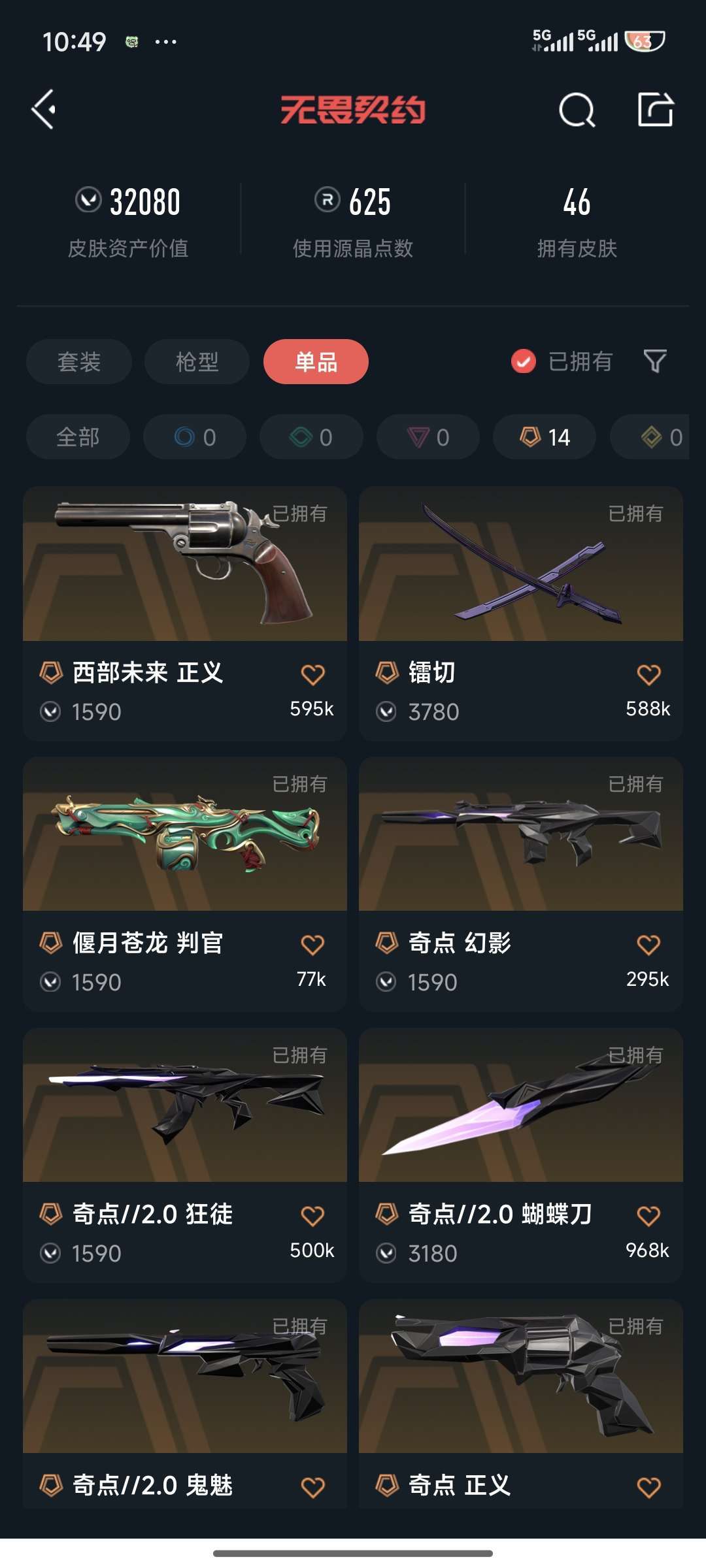Tap the share icon in the header

[656, 109]
